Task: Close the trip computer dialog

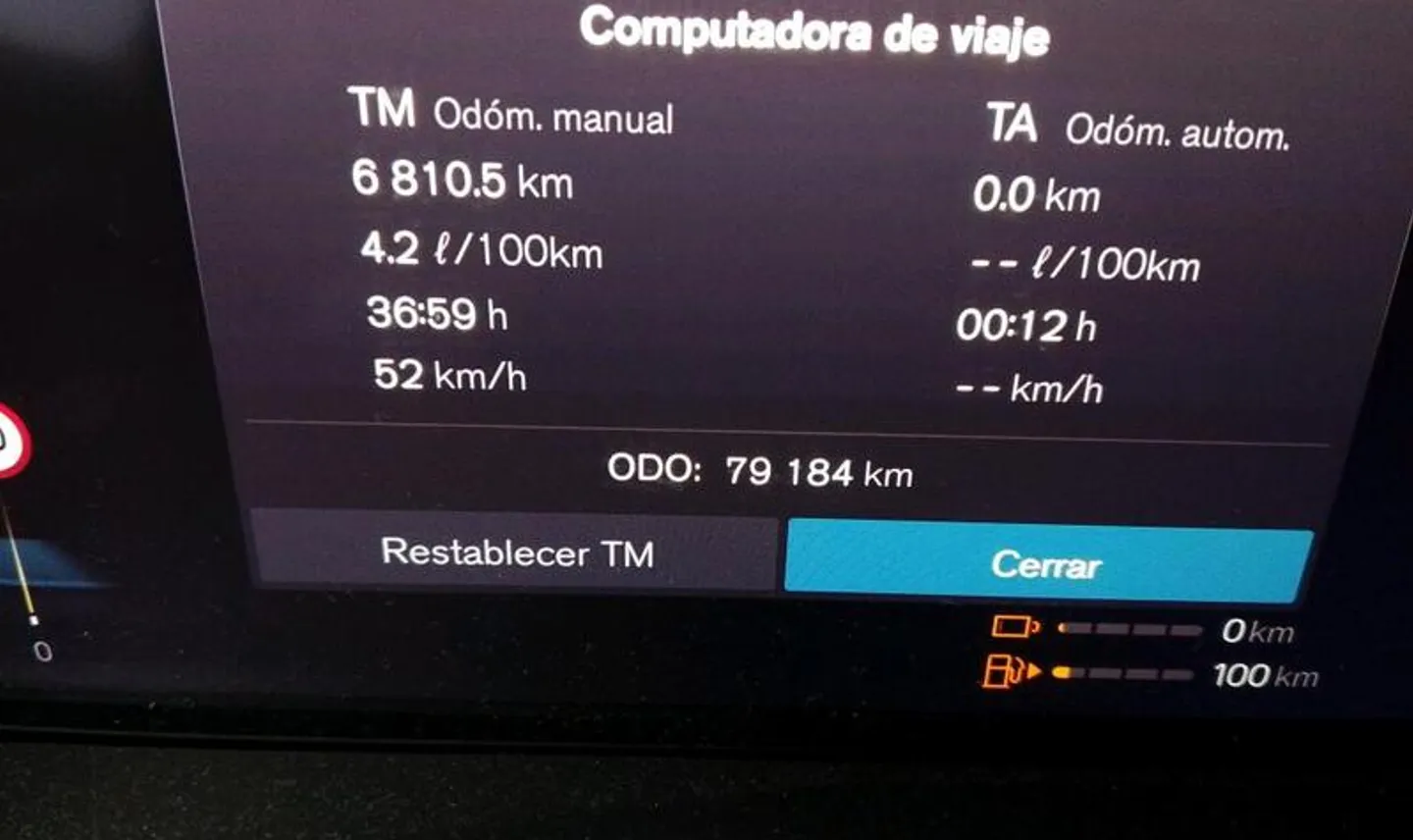Action: (1046, 563)
